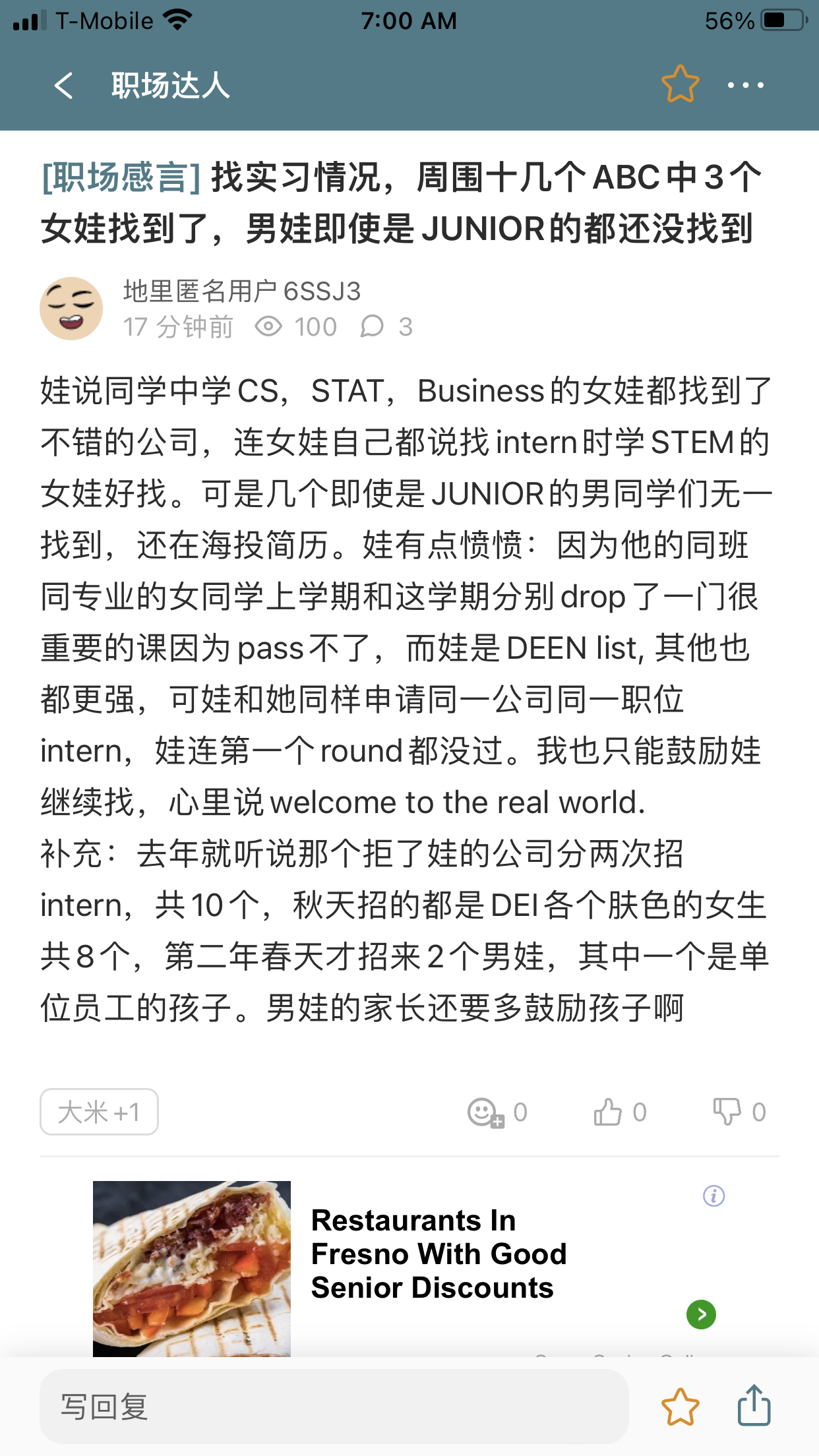This screenshot has width=819, height=1456.
Task: Open the three-dot overflow menu
Action: (x=745, y=85)
